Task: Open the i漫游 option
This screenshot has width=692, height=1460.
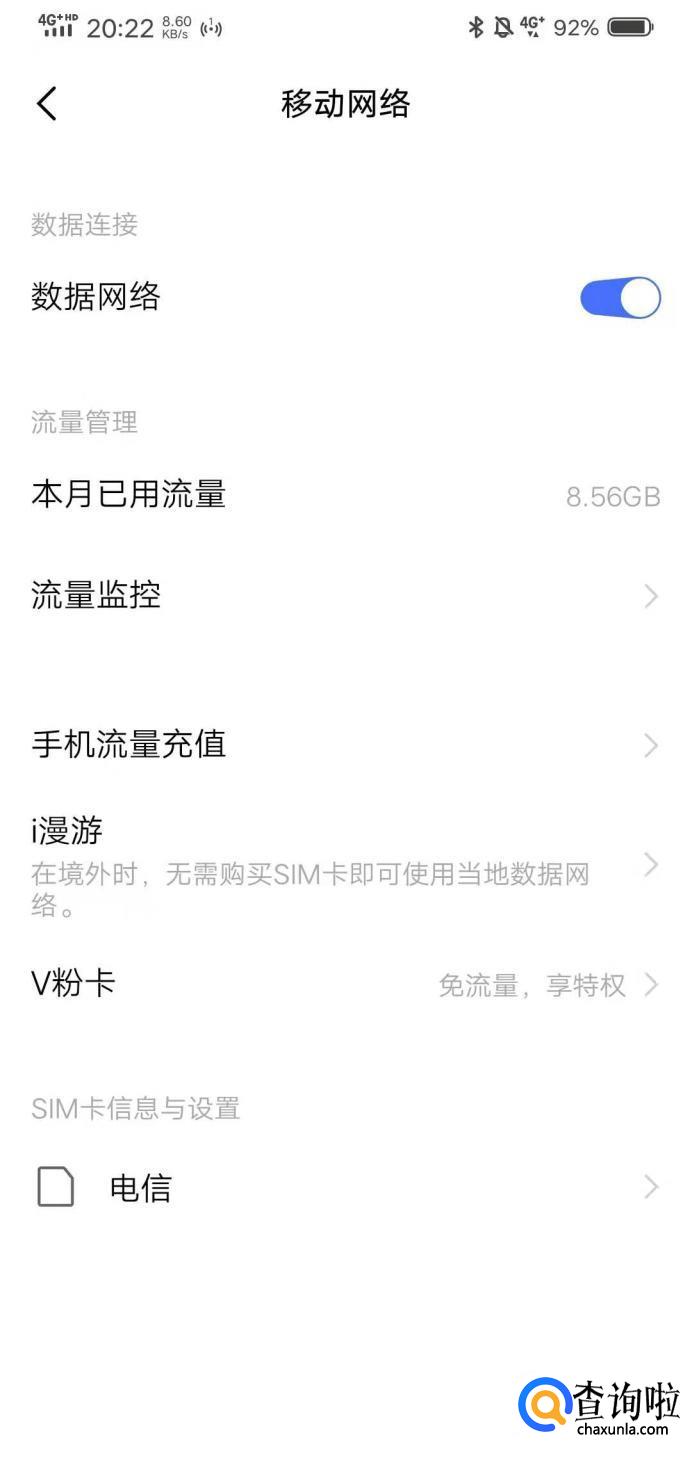Action: click(x=346, y=865)
